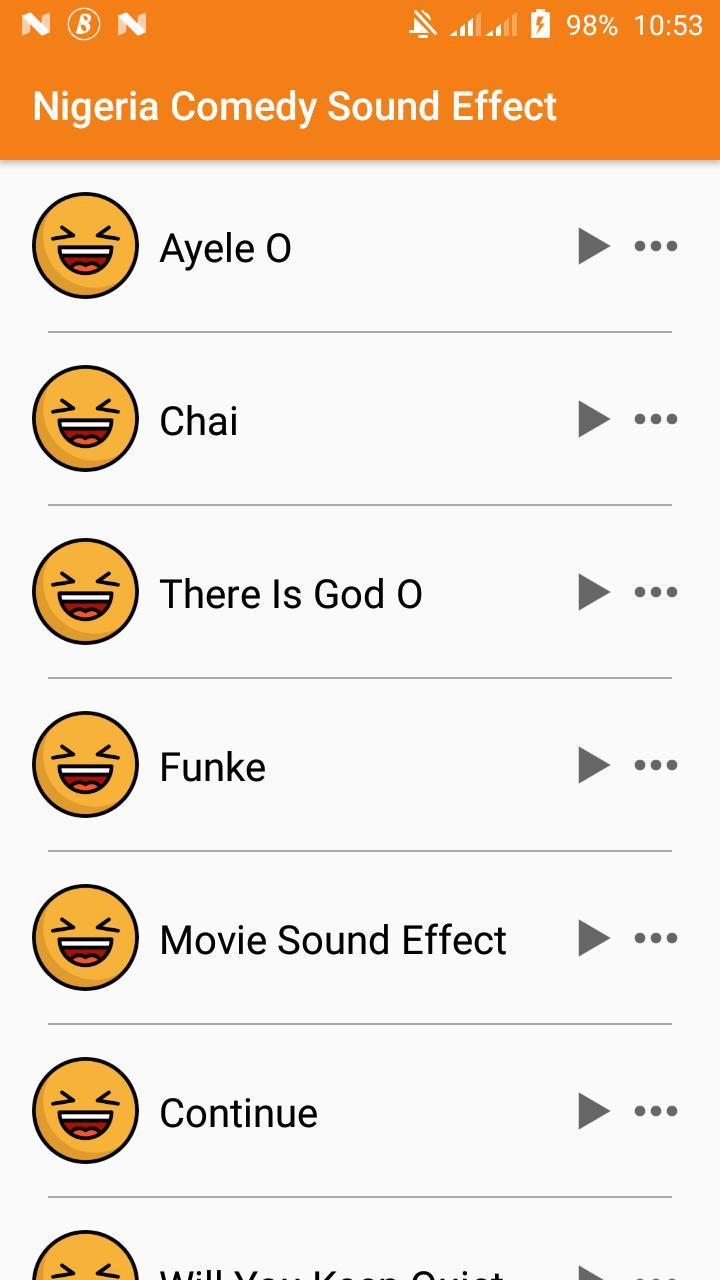Screen dimensions: 720x1280
Task: Play the "Movie Sound Effect" clip
Action: point(593,938)
